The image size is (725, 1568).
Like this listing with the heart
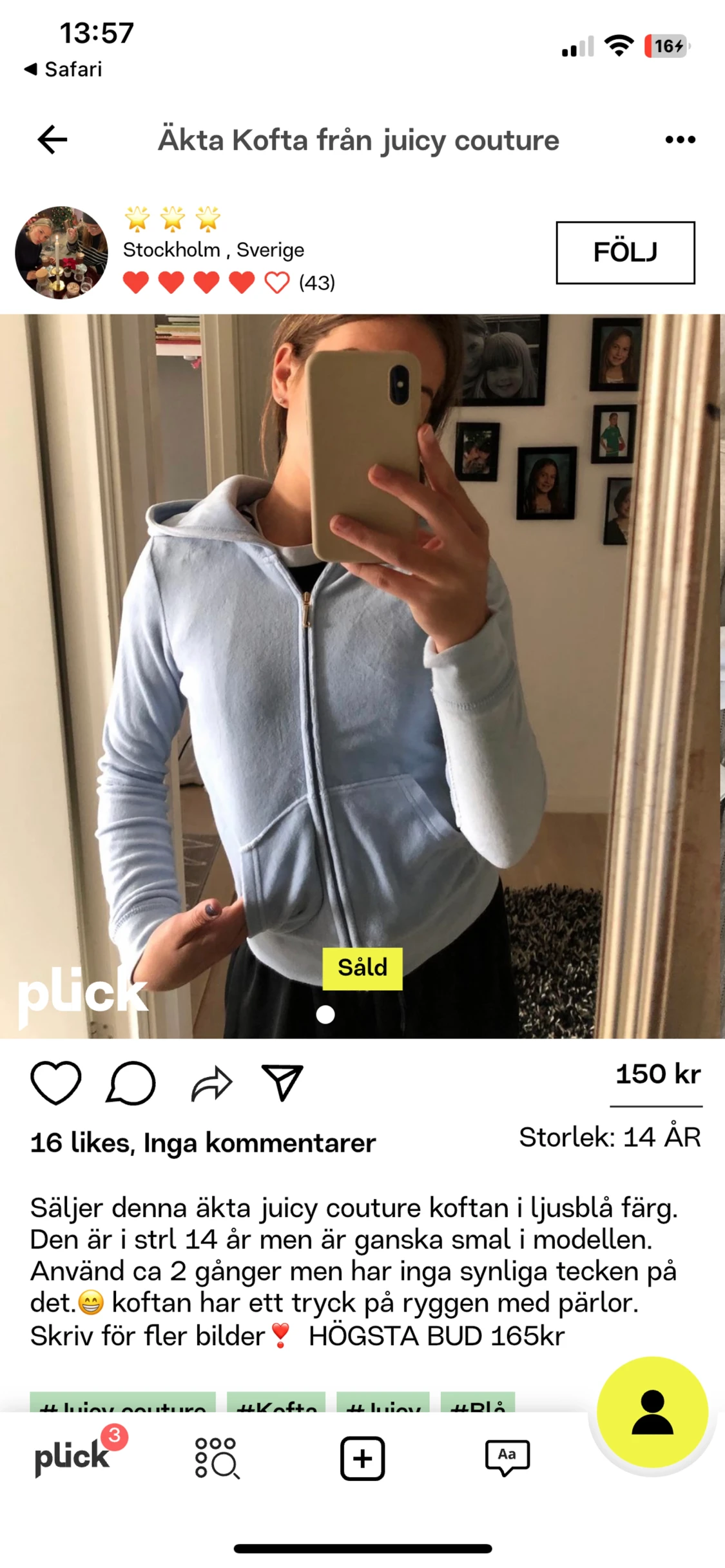[x=56, y=1082]
